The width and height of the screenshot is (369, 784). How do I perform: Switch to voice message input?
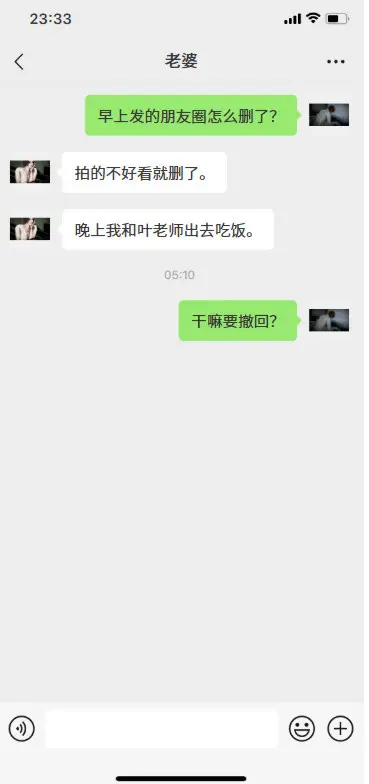point(22,728)
